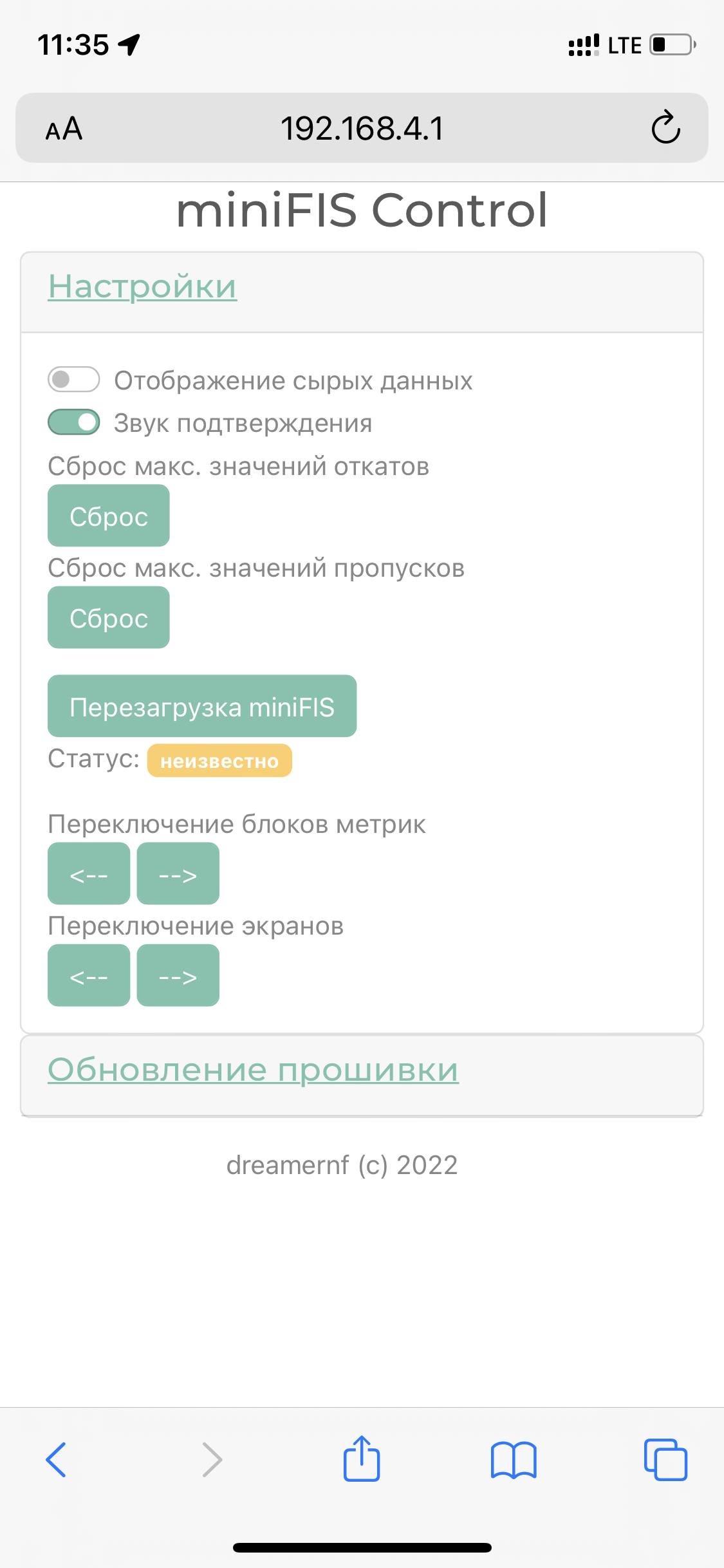Viewport: 724px width, 1568px height.
Task: Tap the 192.168.4.1 address field
Action: (x=362, y=128)
